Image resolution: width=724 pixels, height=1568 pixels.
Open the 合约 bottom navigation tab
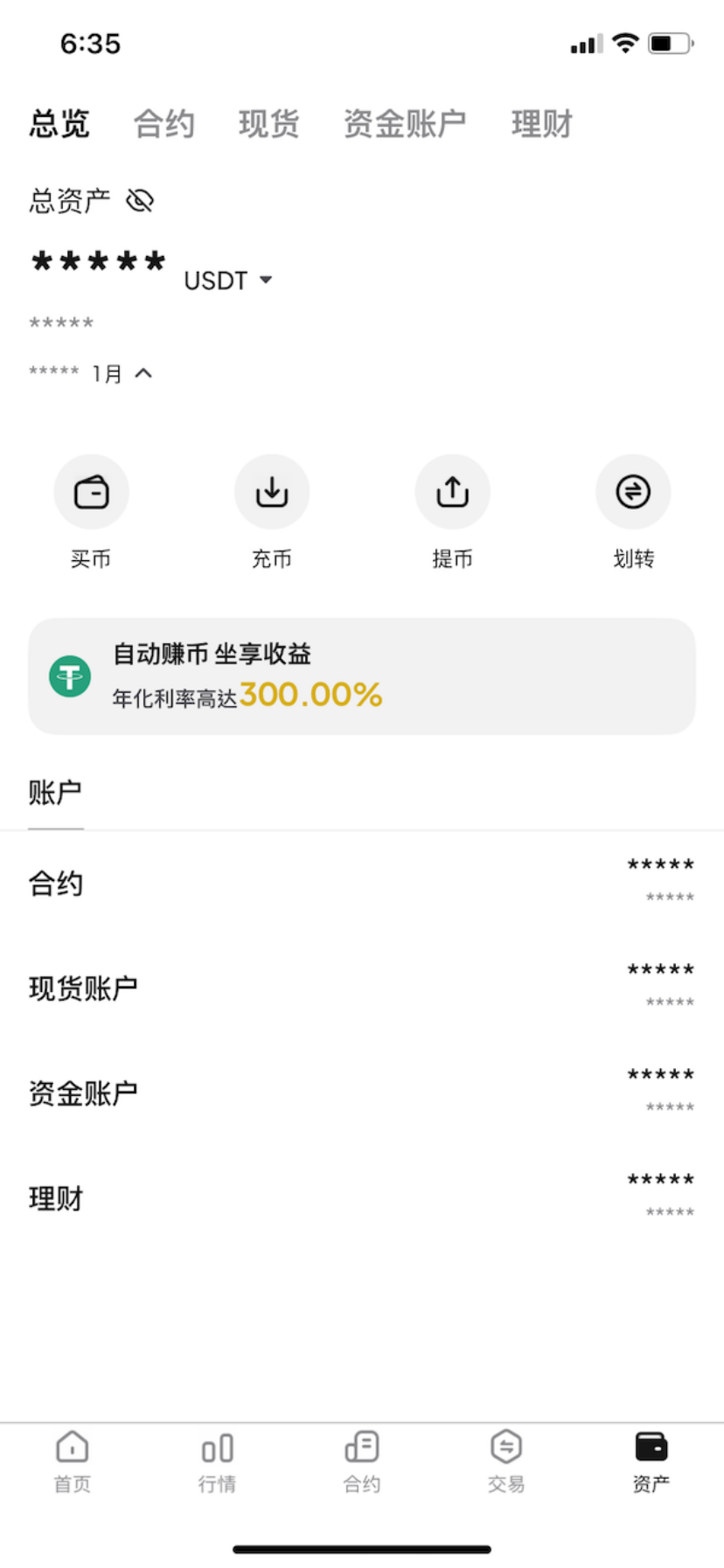coord(362,1461)
